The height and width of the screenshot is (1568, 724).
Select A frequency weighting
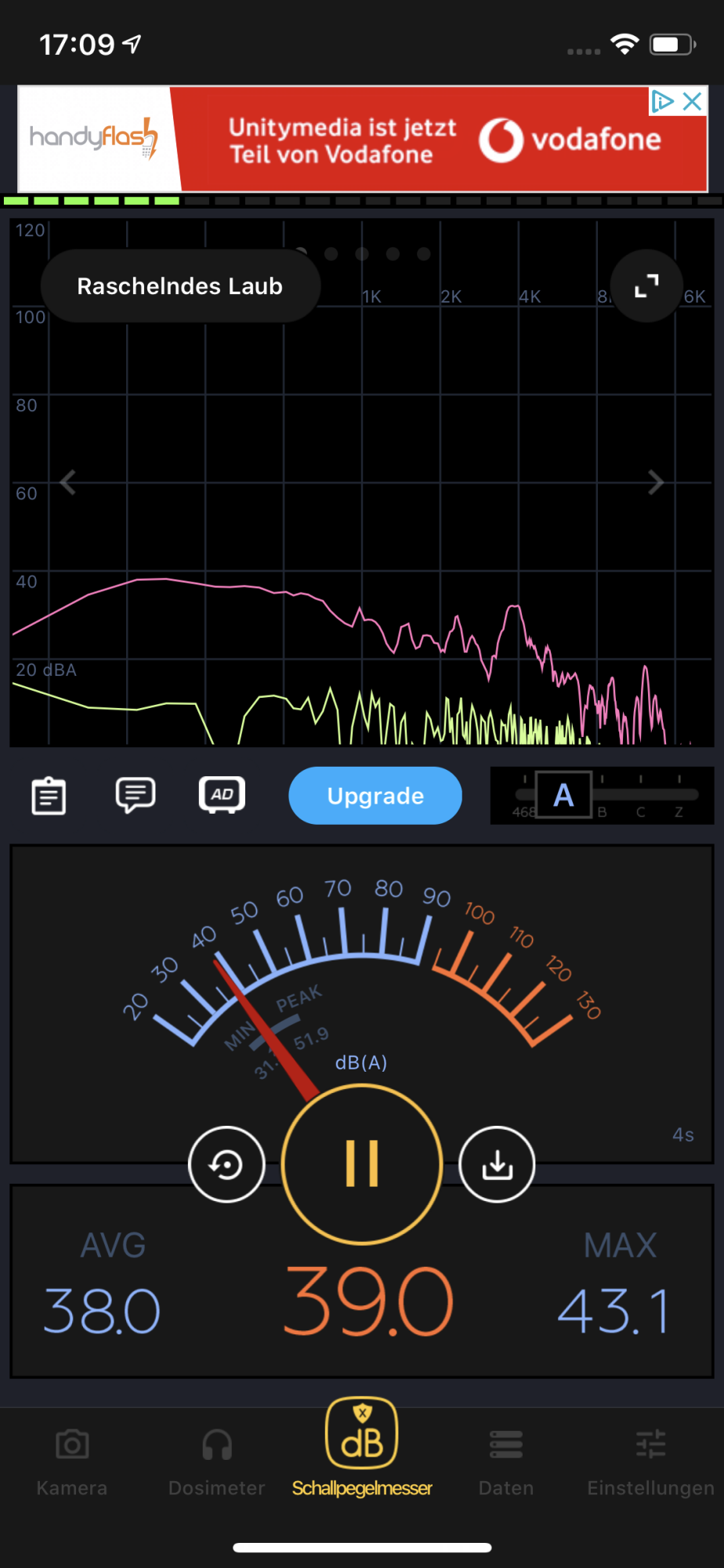point(563,795)
